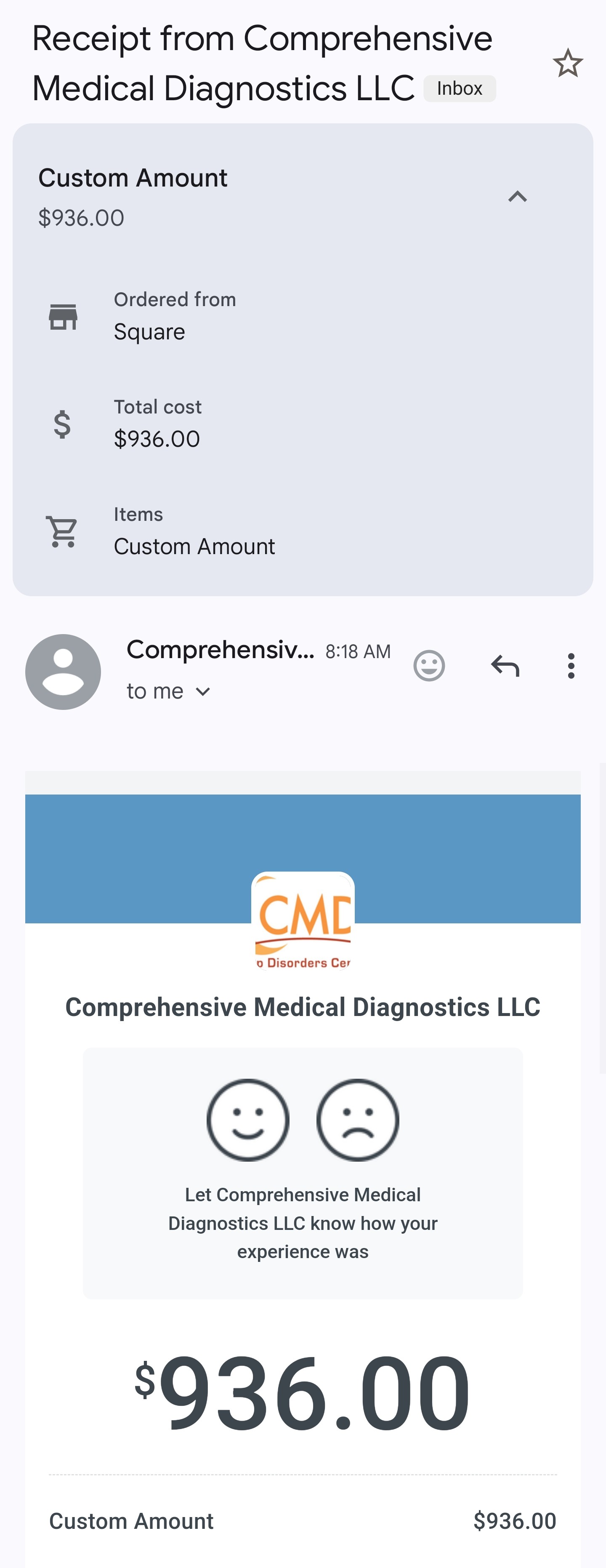Add an emoji reaction to the email
Image resolution: width=606 pixels, height=1568 pixels.
coord(429,665)
